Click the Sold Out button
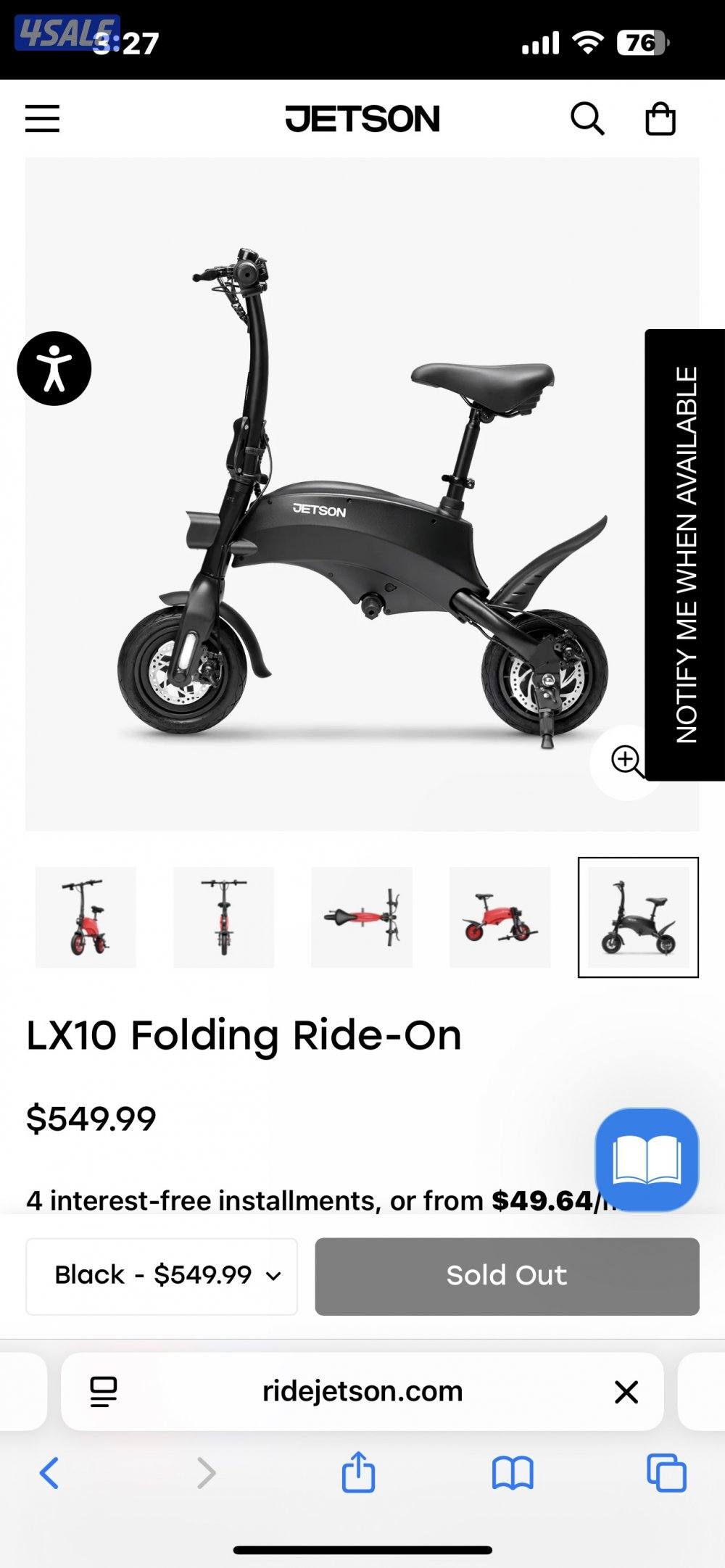Viewport: 725px width, 1568px height. coord(507,1275)
